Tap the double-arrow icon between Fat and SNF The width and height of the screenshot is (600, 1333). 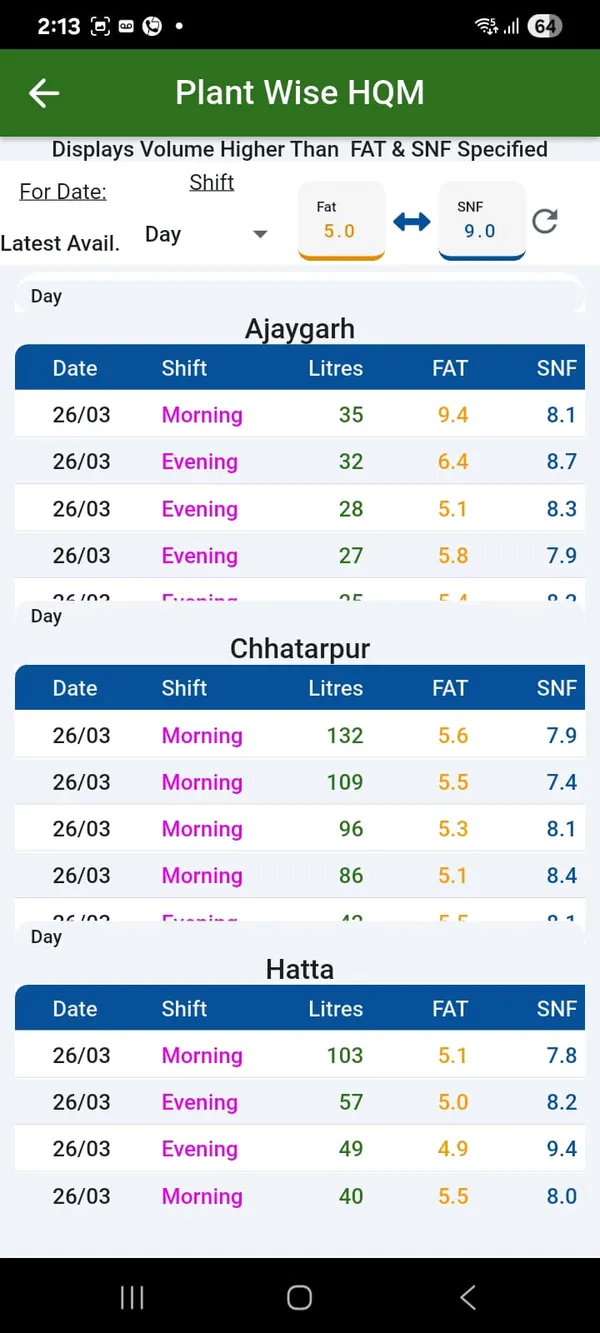[412, 222]
